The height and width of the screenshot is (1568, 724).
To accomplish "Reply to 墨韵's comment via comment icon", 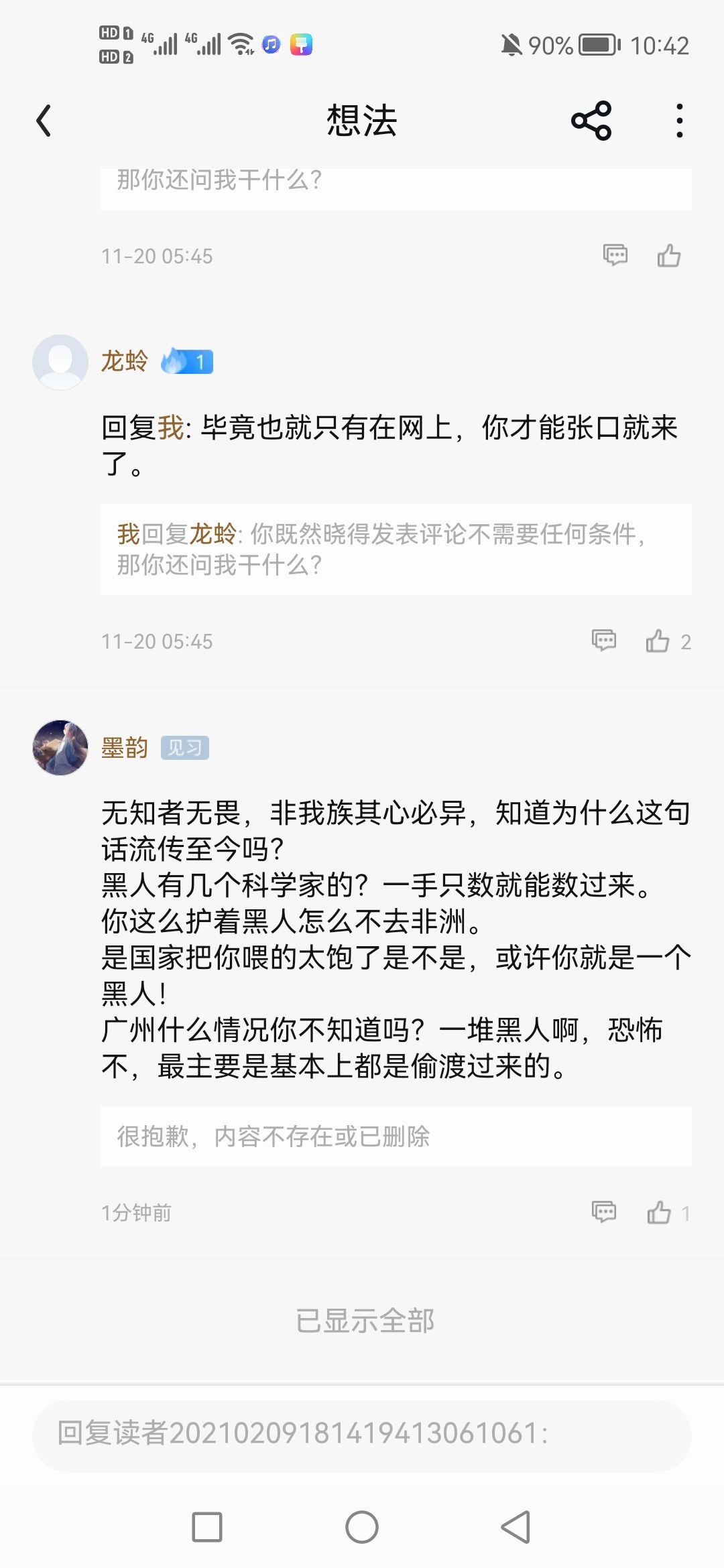I will tap(604, 1212).
